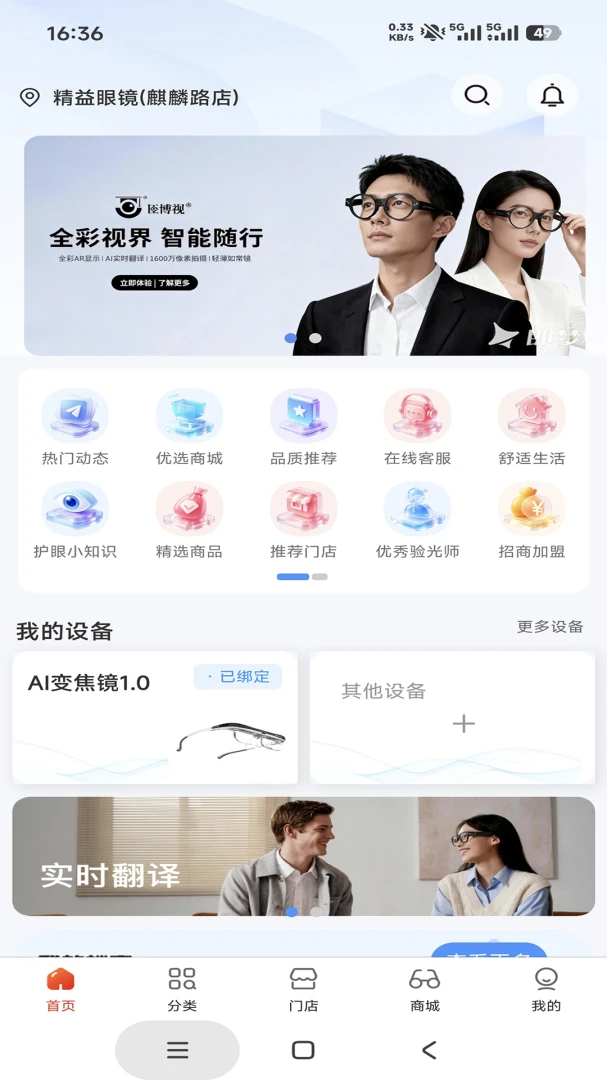Viewport: 607px width, 1080px height.
Task: View 更多设备 link
Action: pos(551,626)
